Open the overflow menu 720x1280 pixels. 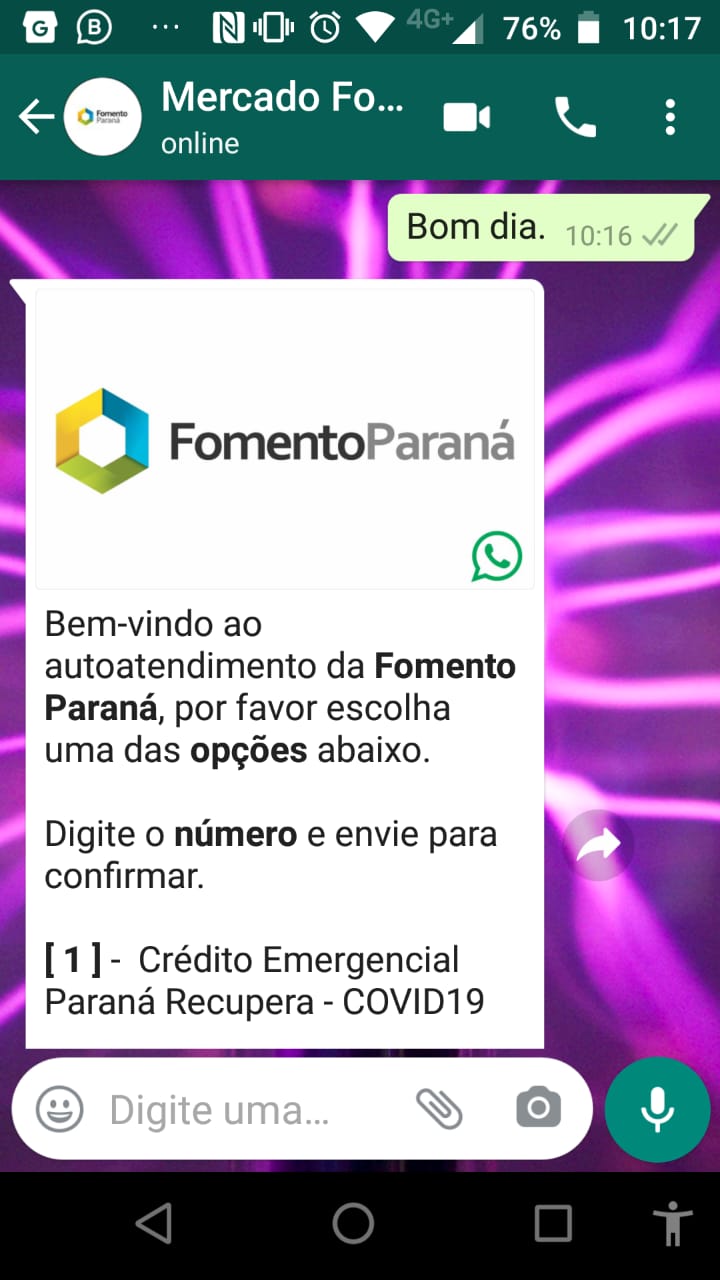pyautogui.click(x=670, y=118)
